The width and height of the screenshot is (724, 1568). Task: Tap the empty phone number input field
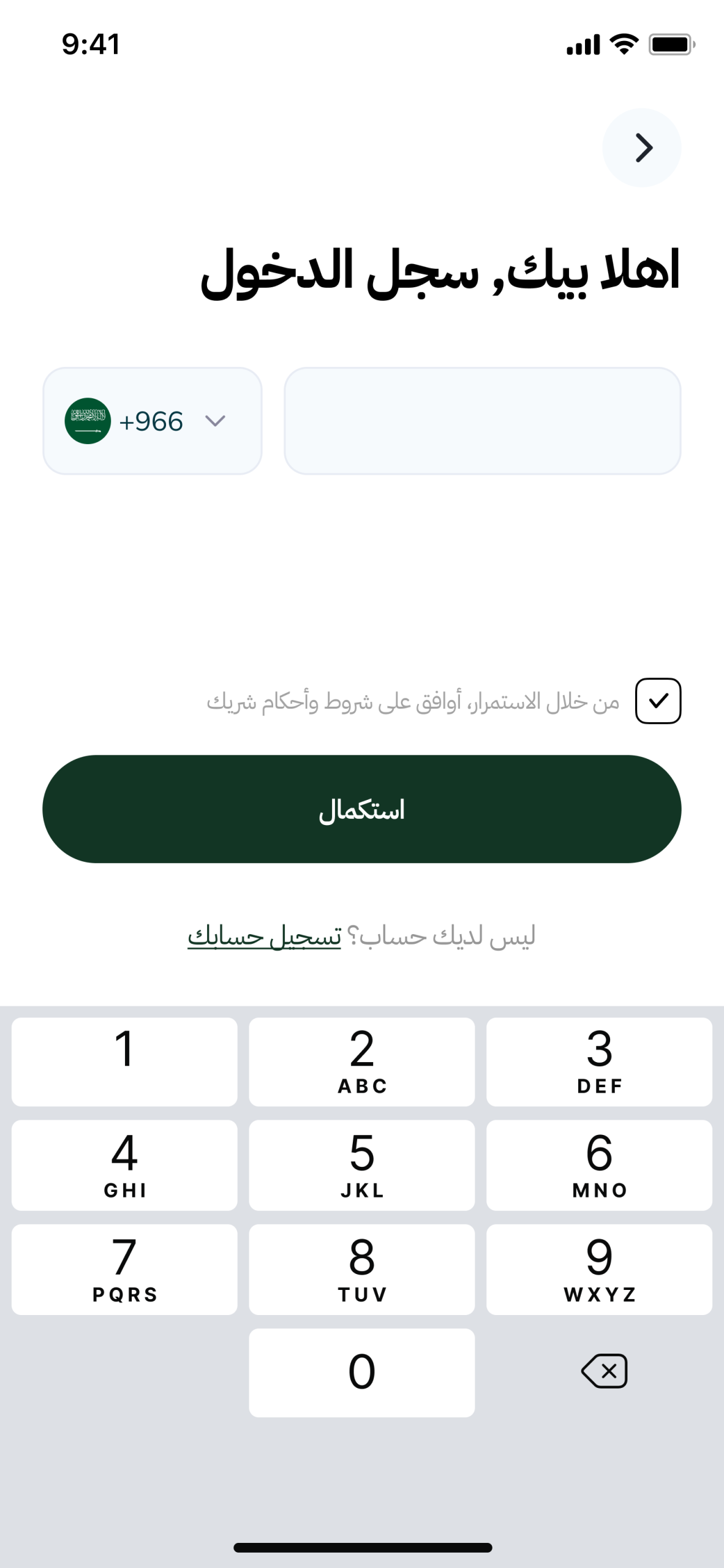tap(483, 421)
